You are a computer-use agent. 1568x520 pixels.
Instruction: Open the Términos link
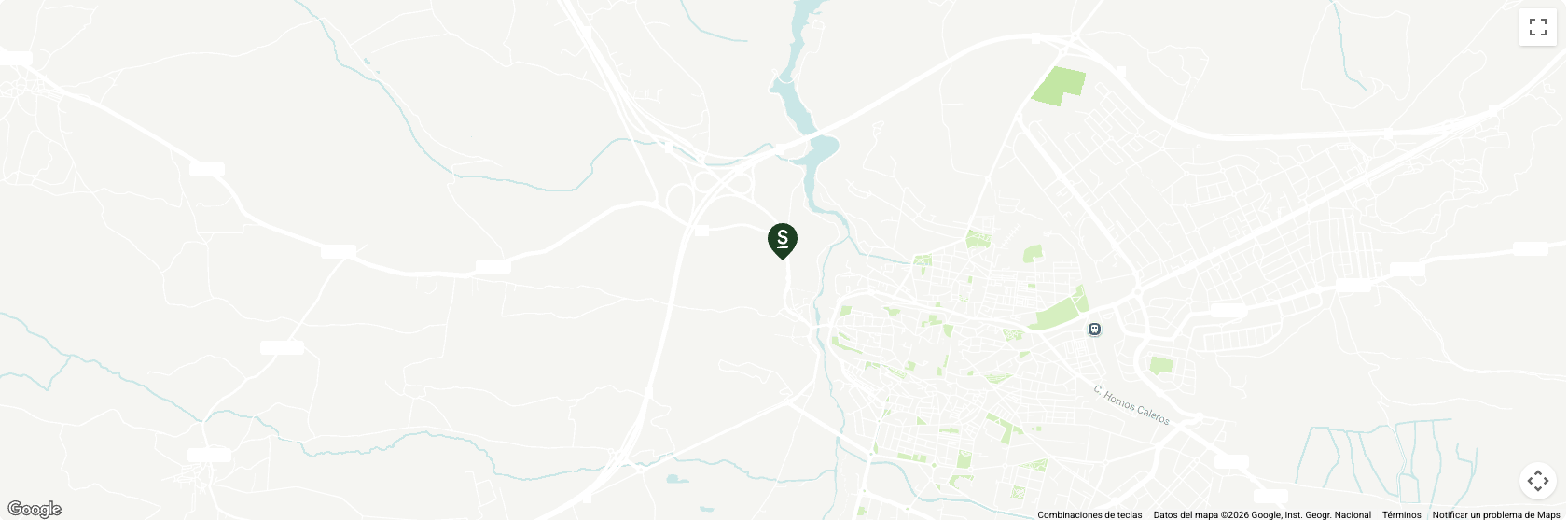tap(1401, 514)
